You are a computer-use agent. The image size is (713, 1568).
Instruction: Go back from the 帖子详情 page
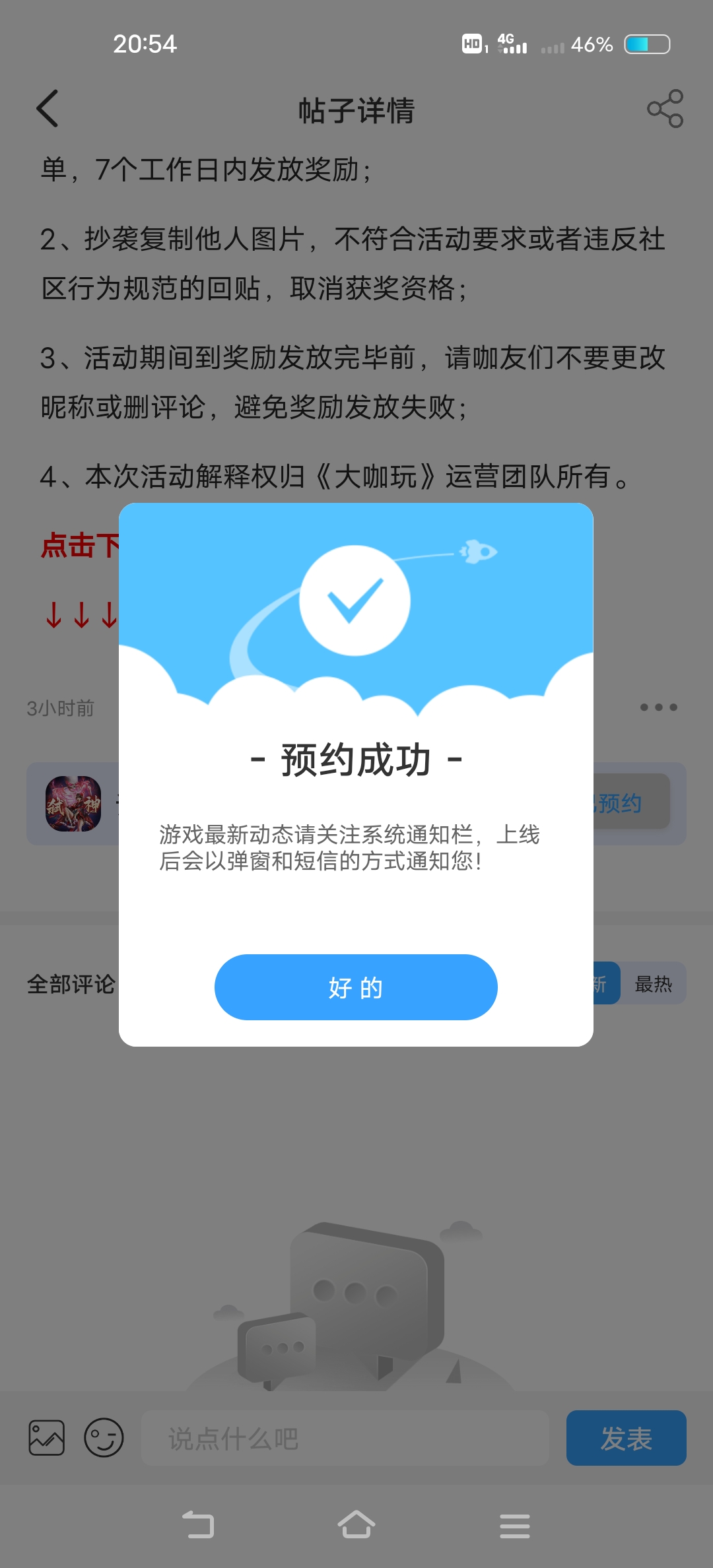pos(48,109)
